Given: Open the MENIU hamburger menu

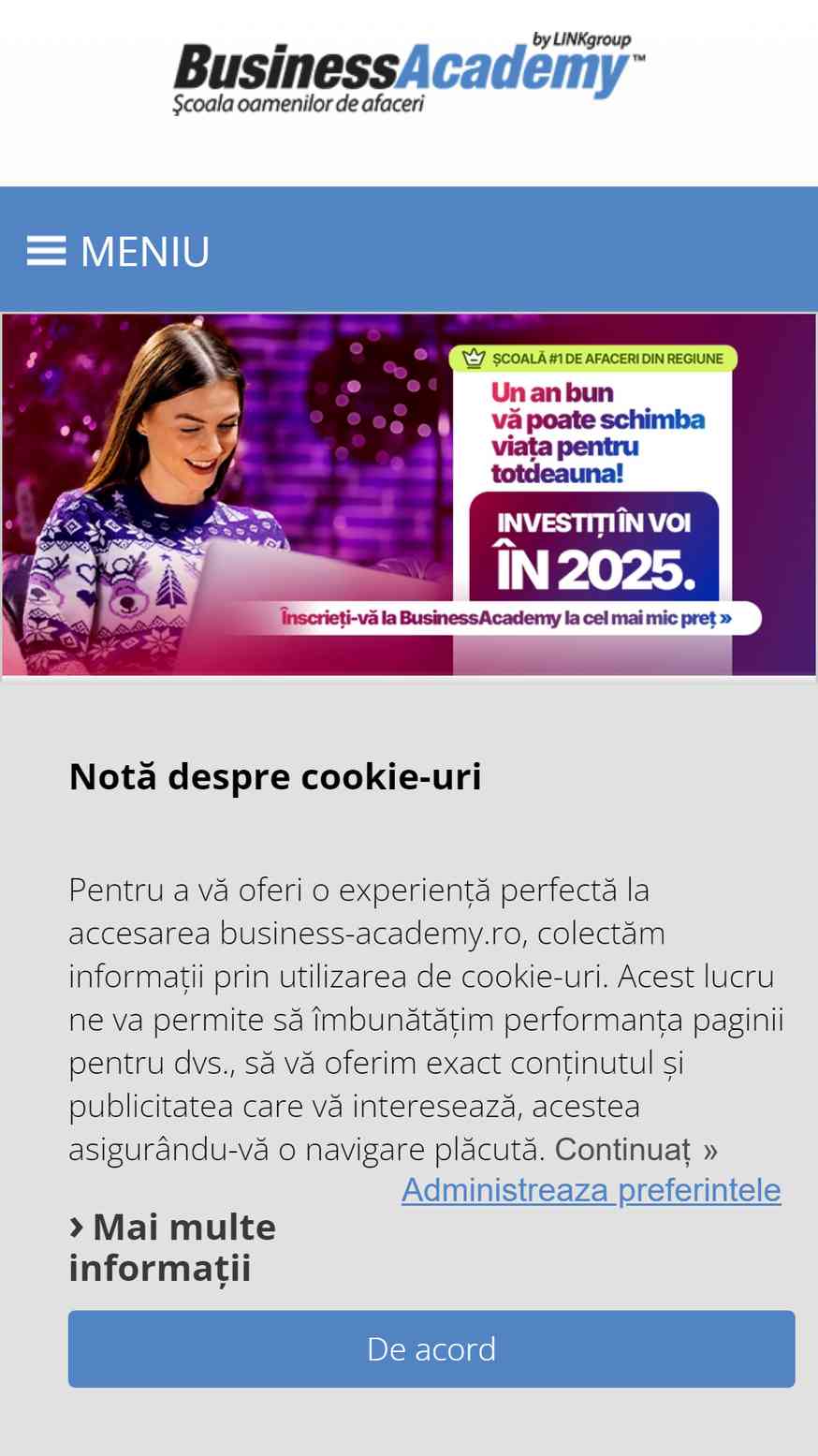Looking at the screenshot, I should 119,251.
